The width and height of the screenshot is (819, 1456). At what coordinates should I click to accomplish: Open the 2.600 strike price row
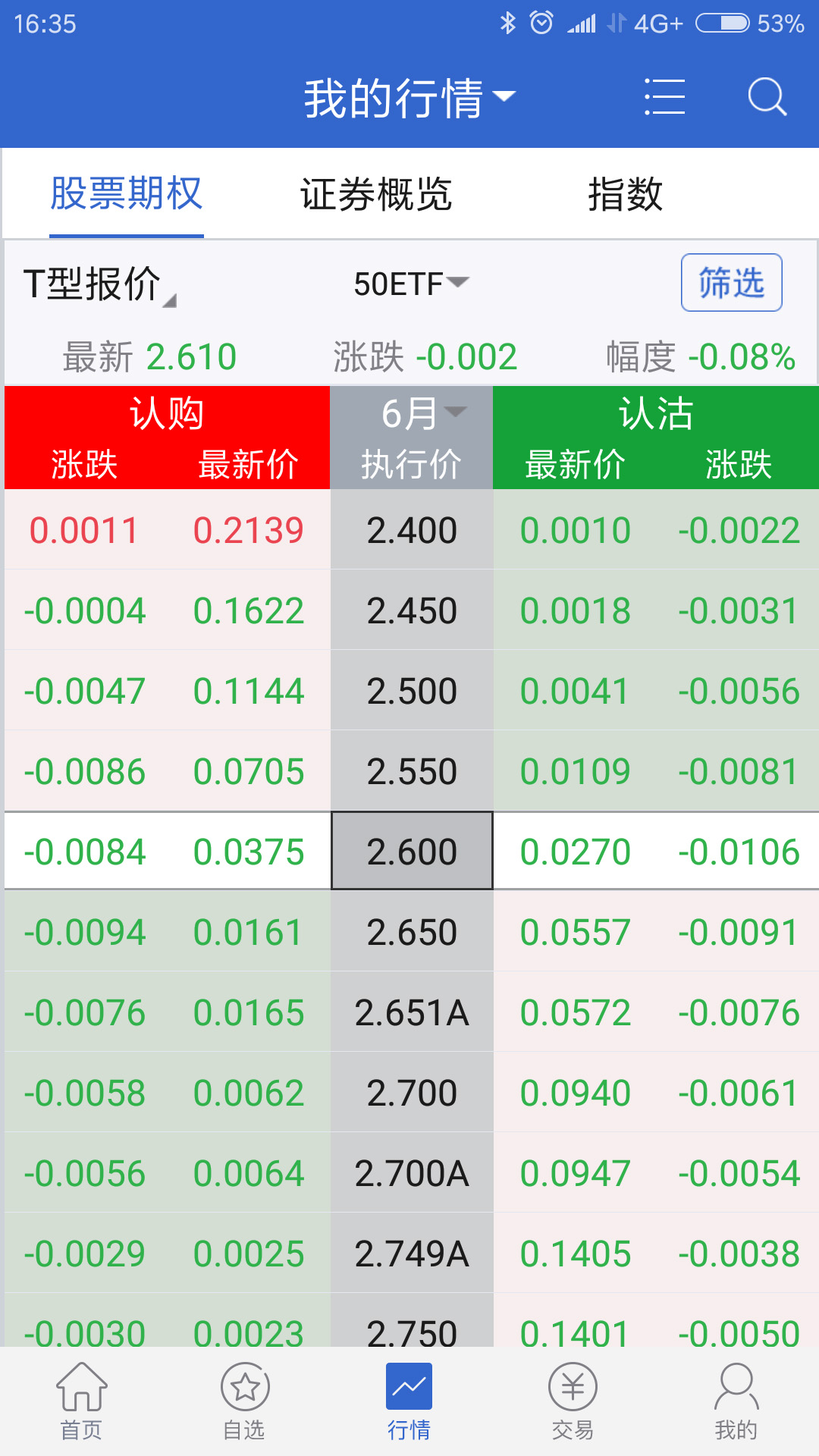pyautogui.click(x=412, y=851)
